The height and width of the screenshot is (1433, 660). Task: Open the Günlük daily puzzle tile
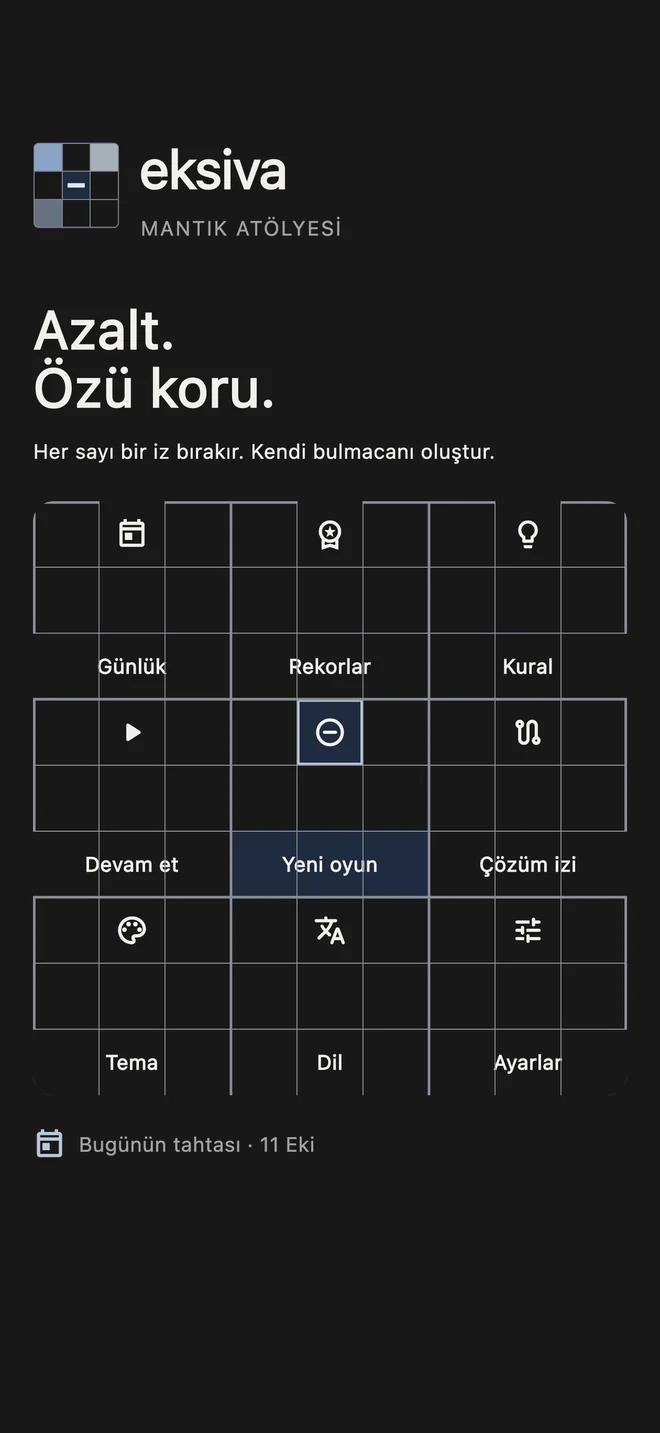[x=132, y=600]
